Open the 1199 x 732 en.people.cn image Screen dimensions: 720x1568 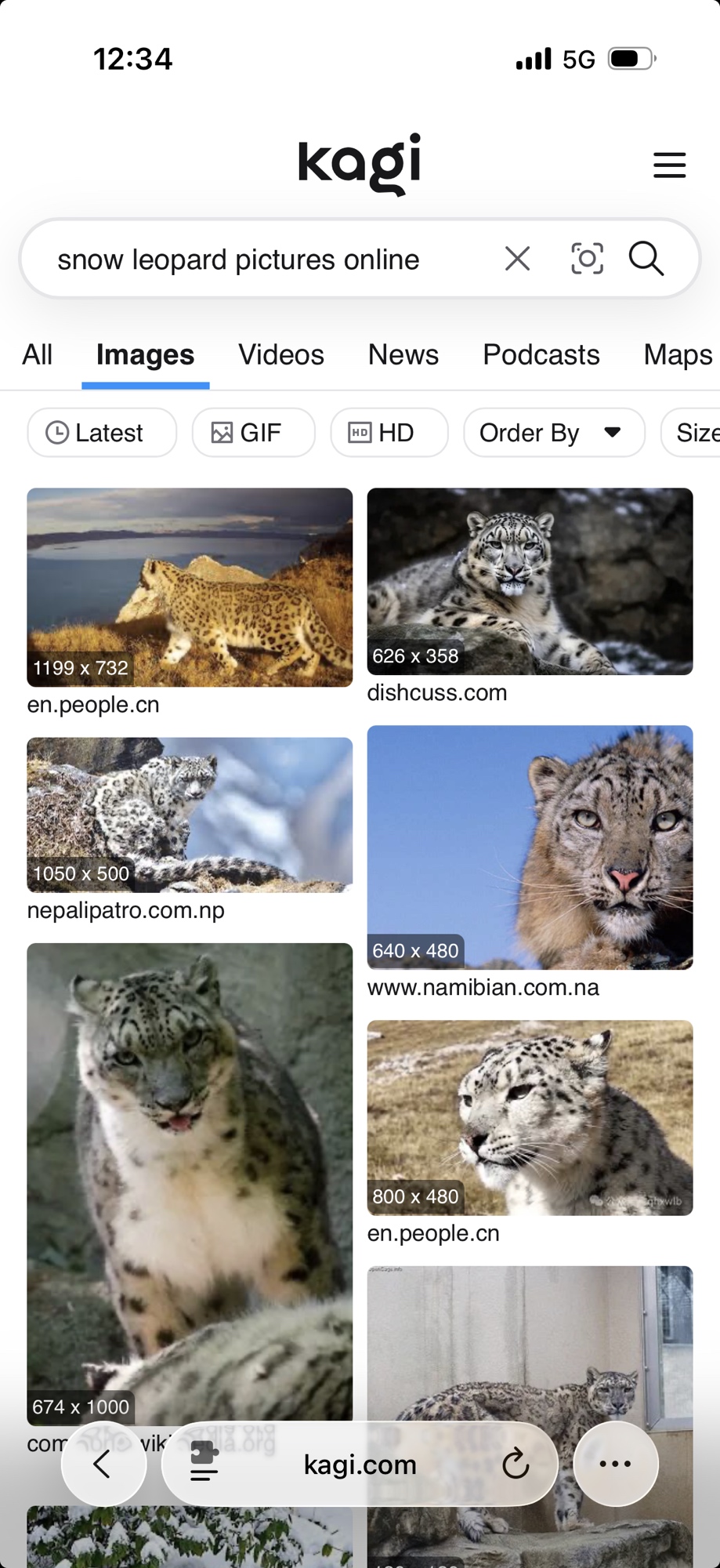coord(190,587)
